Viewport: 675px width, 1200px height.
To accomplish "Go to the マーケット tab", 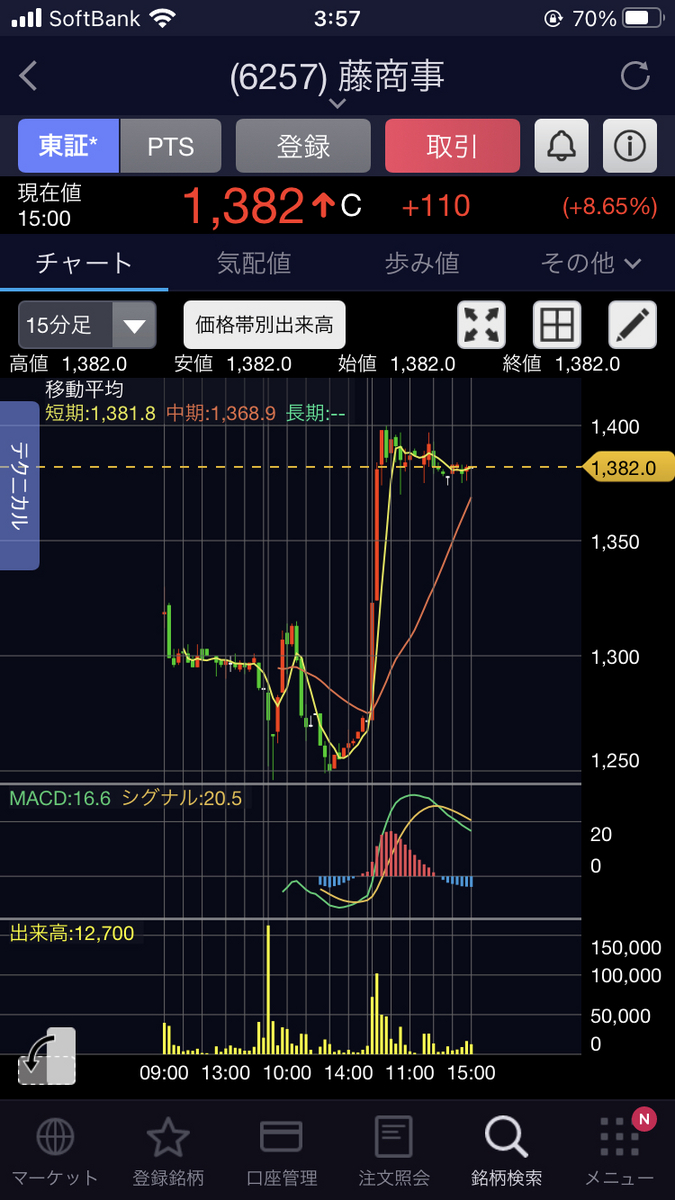I will pyautogui.click(x=55, y=1151).
